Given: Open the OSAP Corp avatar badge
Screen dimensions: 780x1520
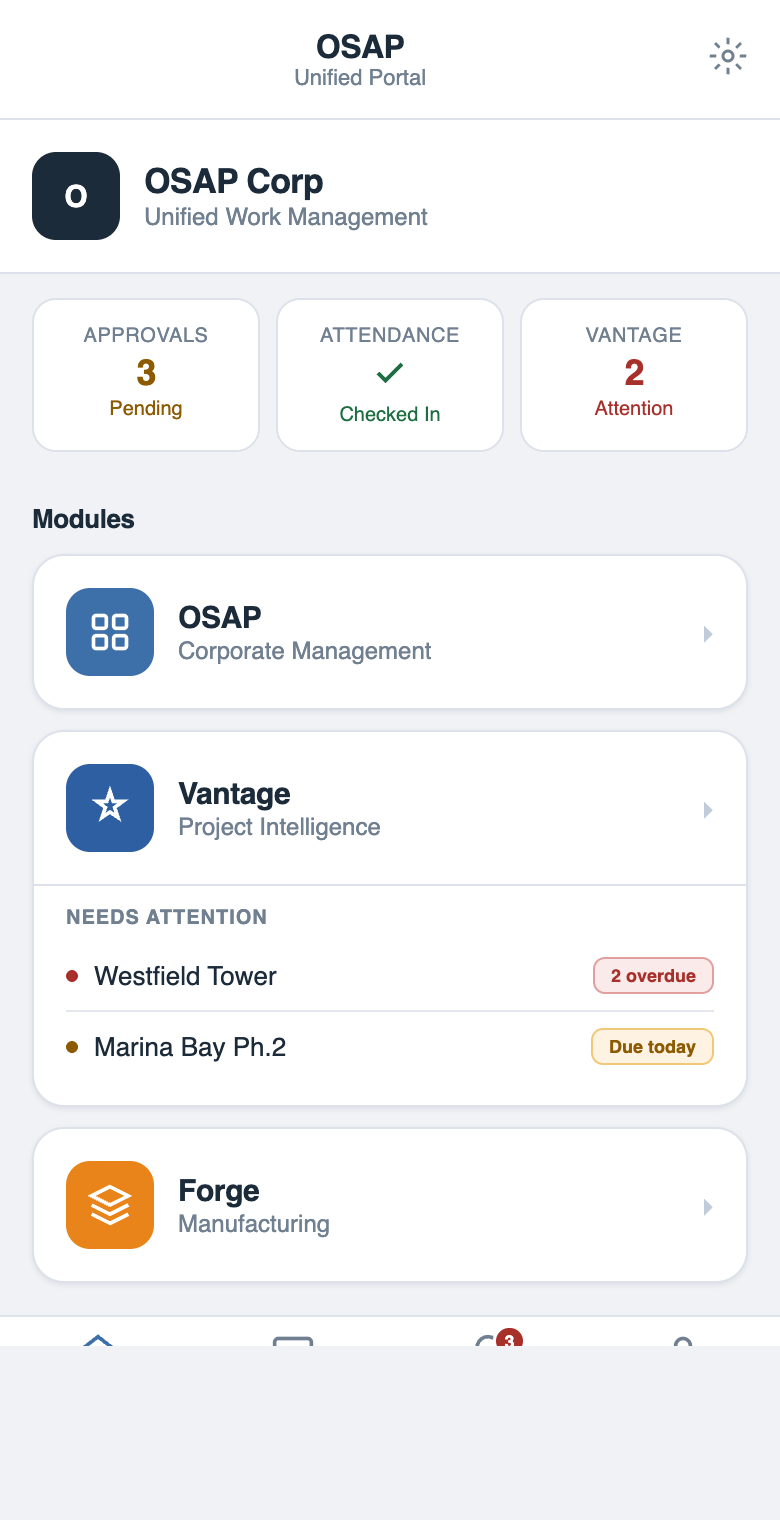Looking at the screenshot, I should pos(75,195).
